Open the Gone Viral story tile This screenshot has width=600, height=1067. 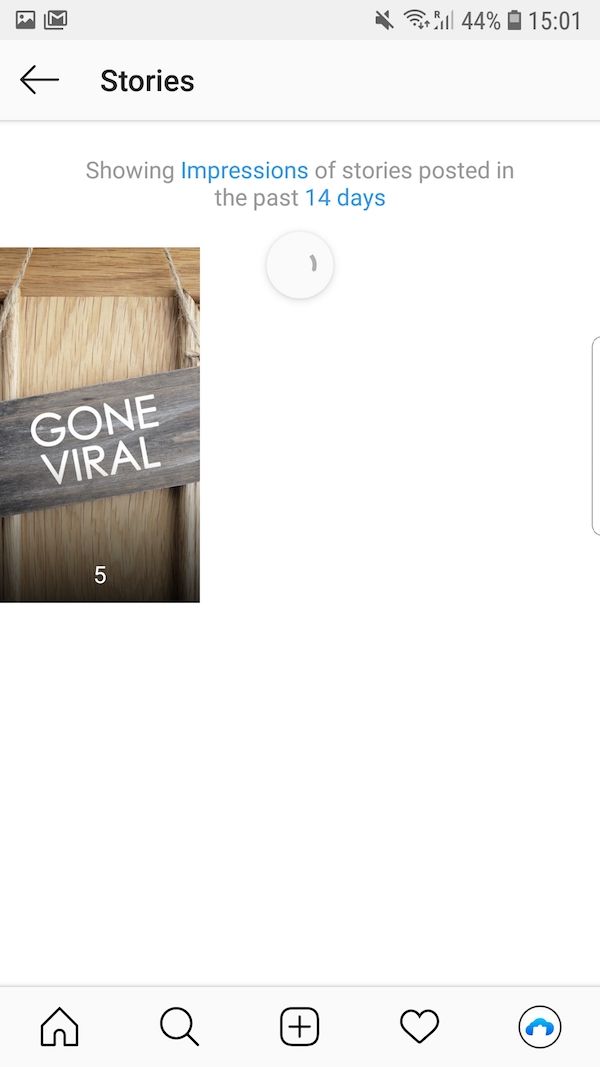point(99,425)
